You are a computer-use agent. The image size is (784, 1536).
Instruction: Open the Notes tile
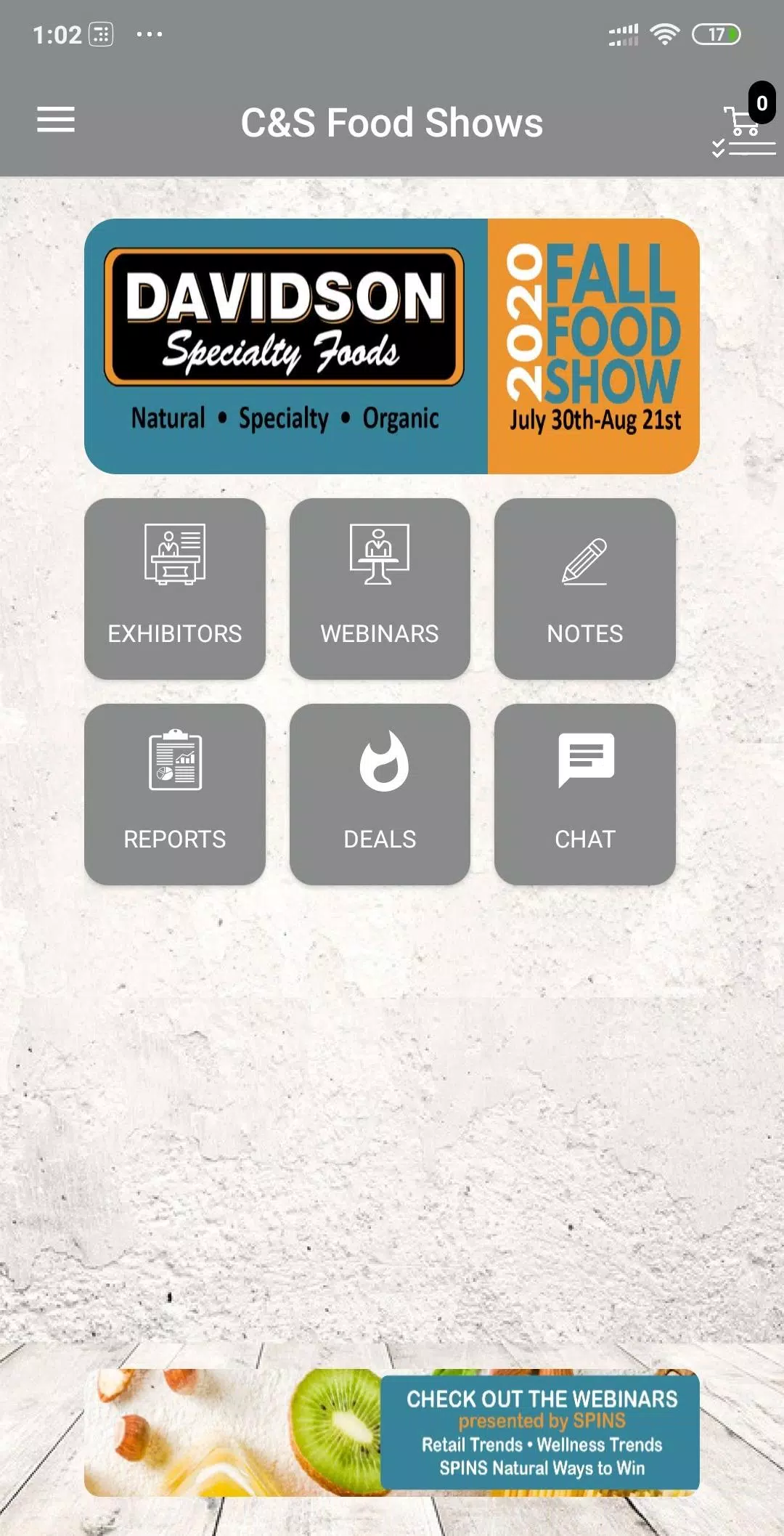pos(584,589)
